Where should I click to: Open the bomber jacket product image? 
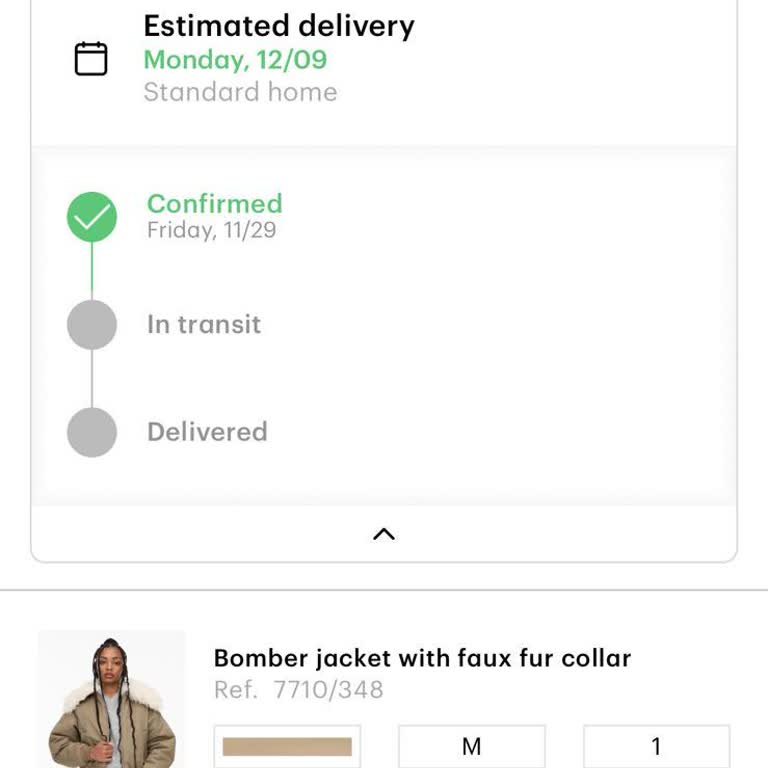111,700
